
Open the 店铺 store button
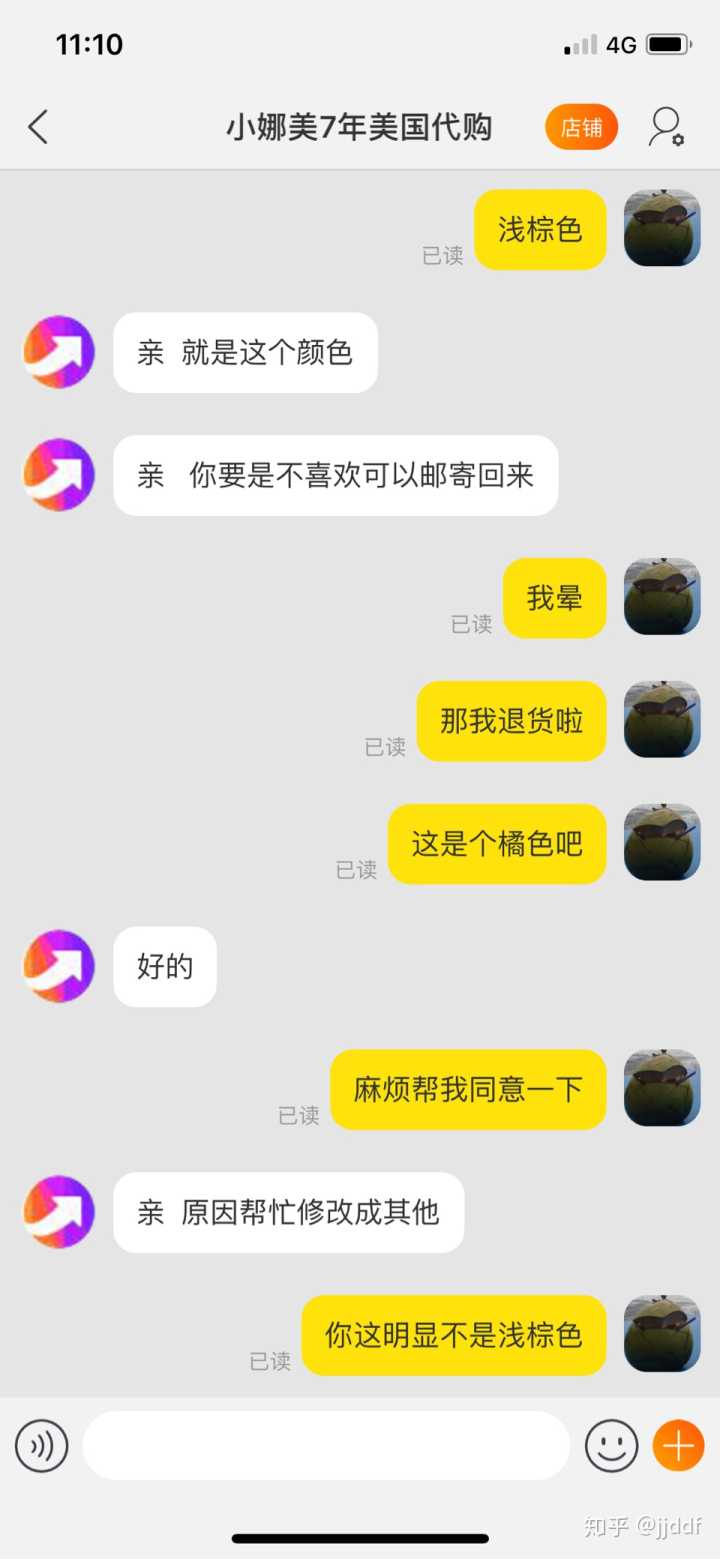click(581, 128)
